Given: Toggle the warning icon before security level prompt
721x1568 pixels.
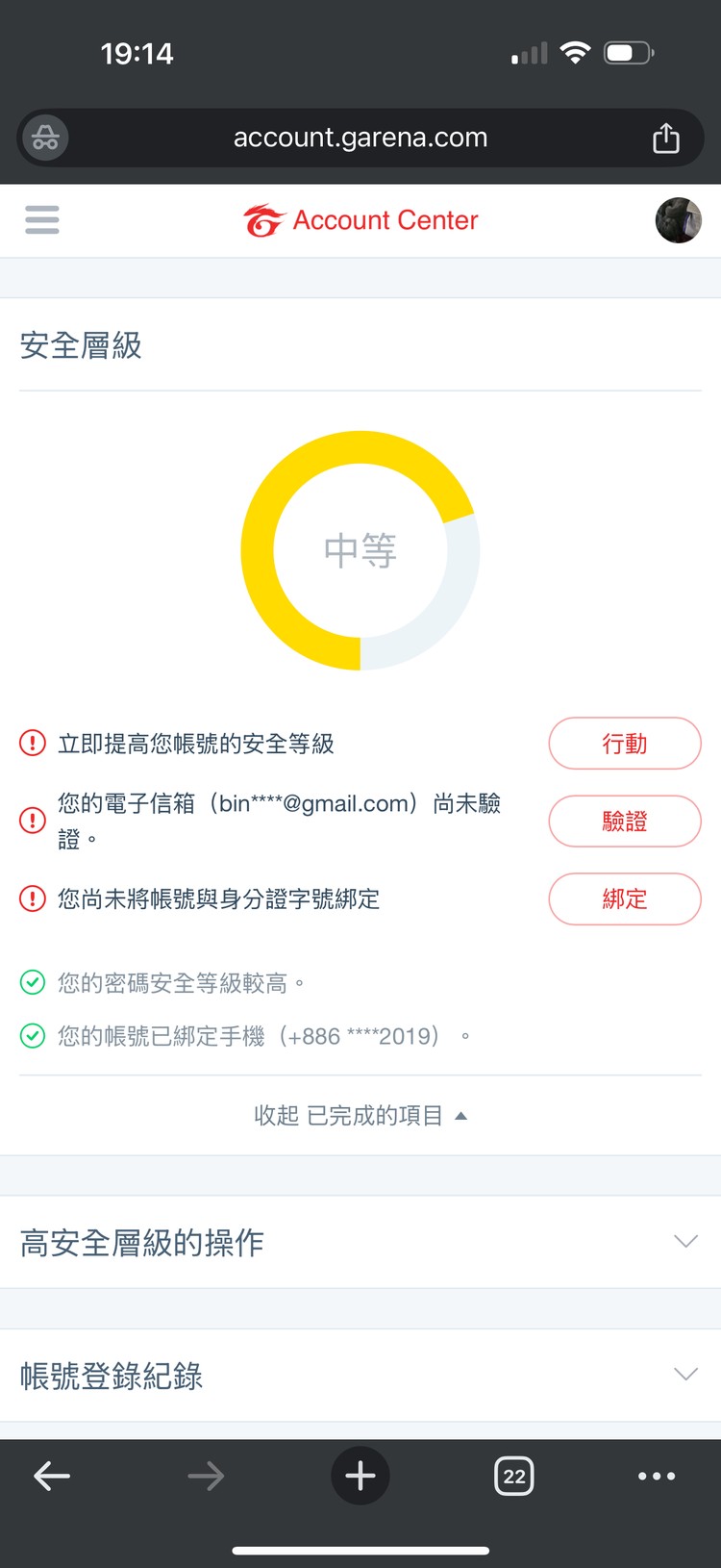Looking at the screenshot, I should tap(32, 743).
